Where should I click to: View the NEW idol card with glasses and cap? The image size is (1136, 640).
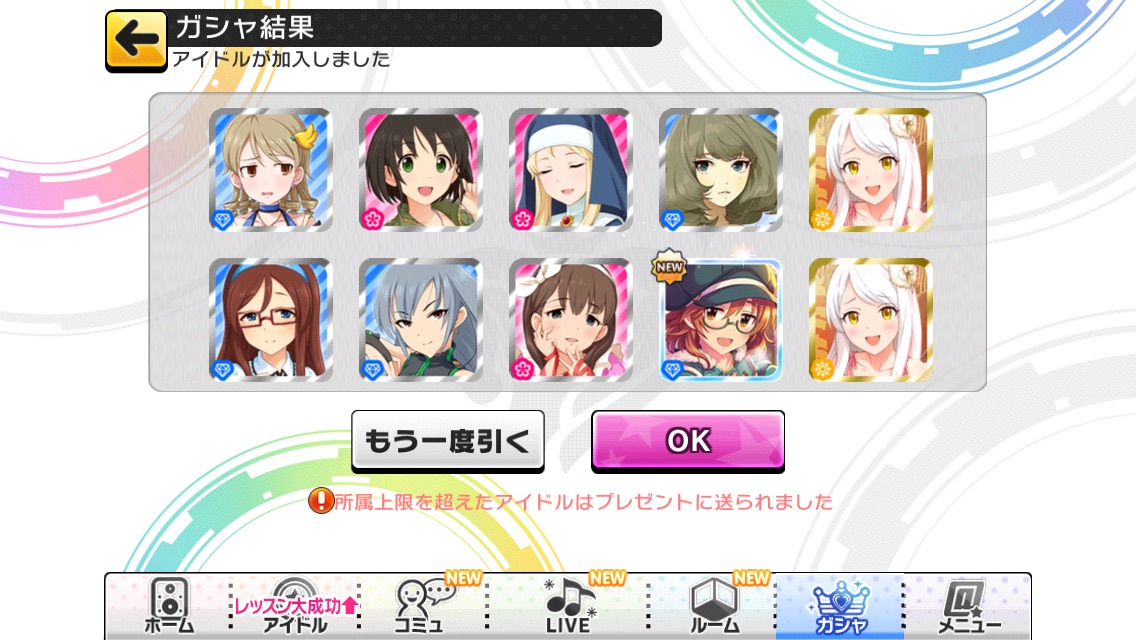click(721, 320)
